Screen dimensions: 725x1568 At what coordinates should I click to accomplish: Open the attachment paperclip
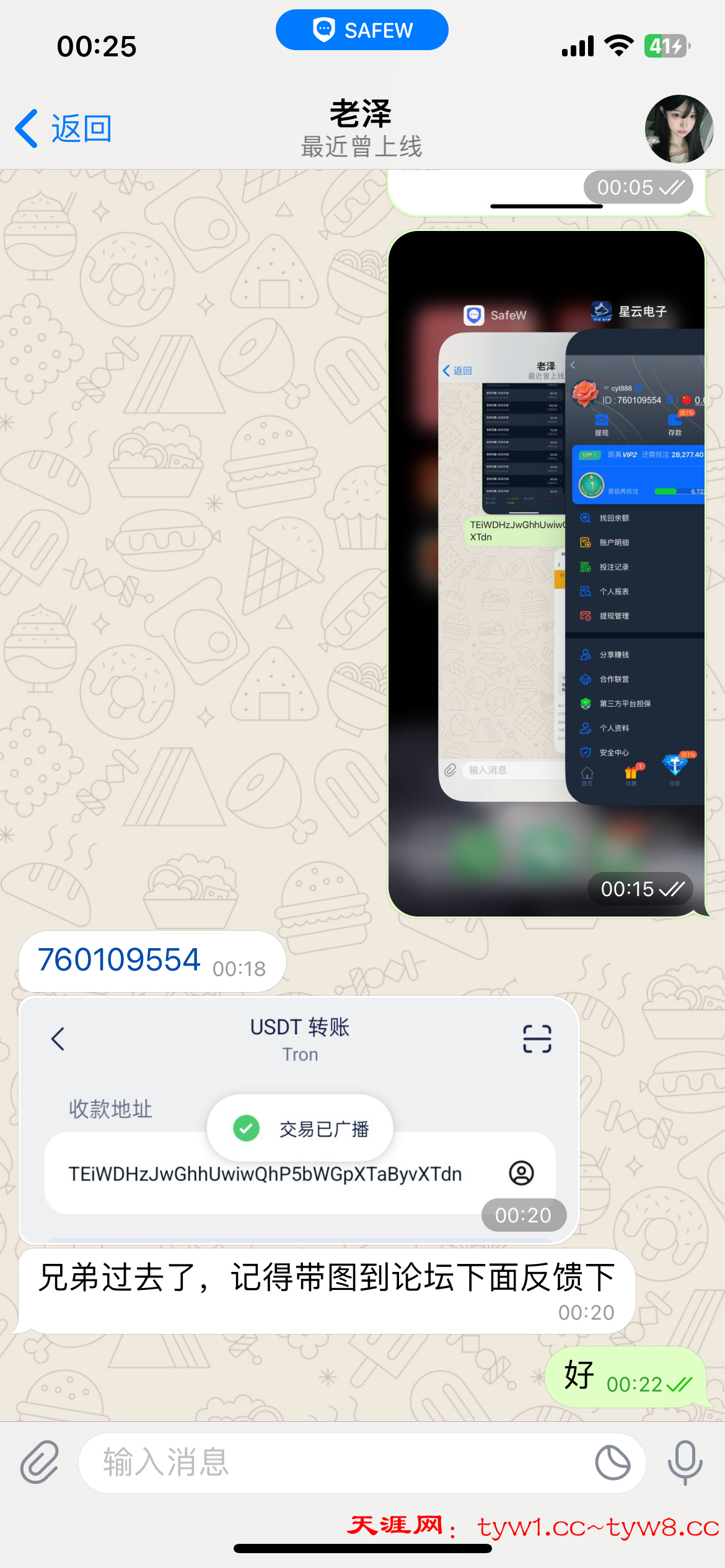click(40, 1462)
